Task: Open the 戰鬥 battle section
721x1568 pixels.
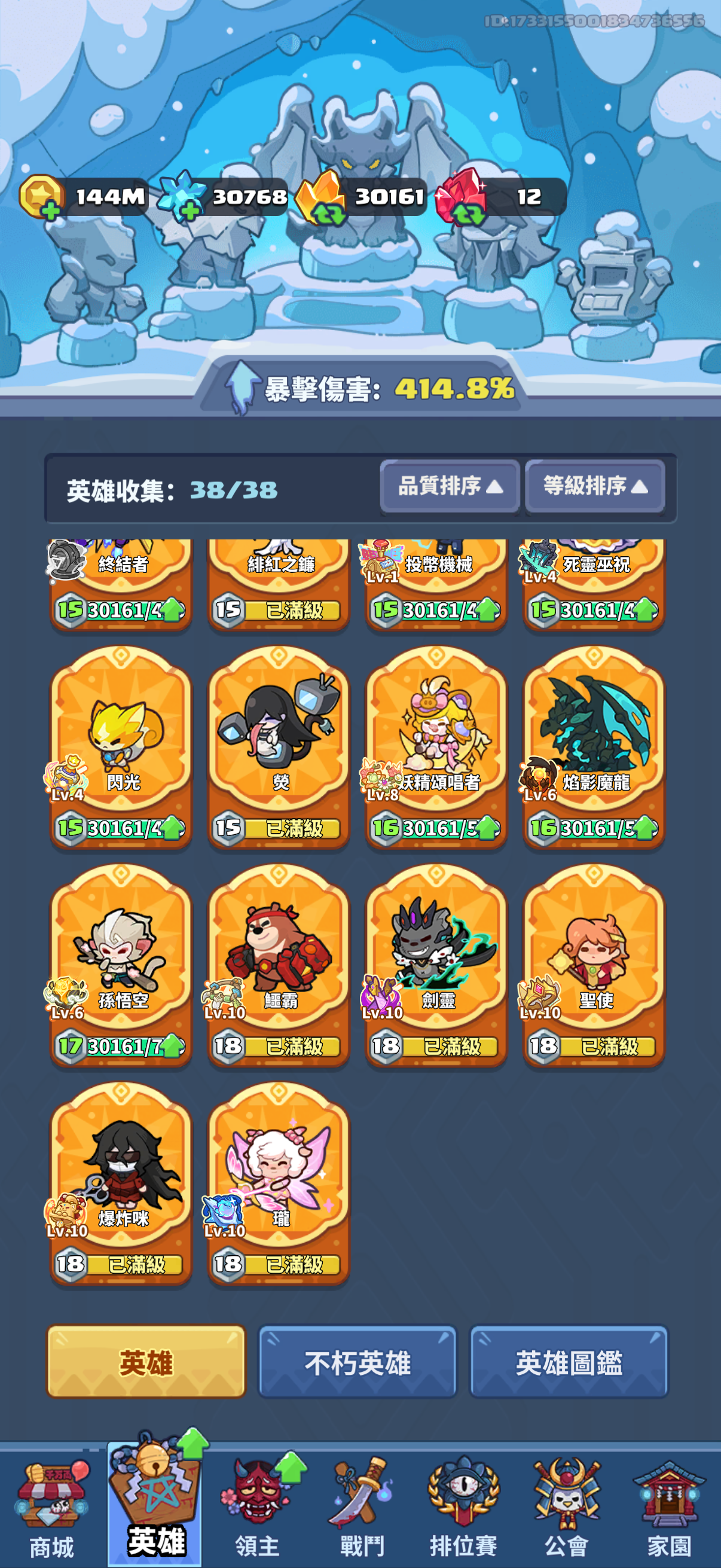Action: pyautogui.click(x=362, y=1508)
